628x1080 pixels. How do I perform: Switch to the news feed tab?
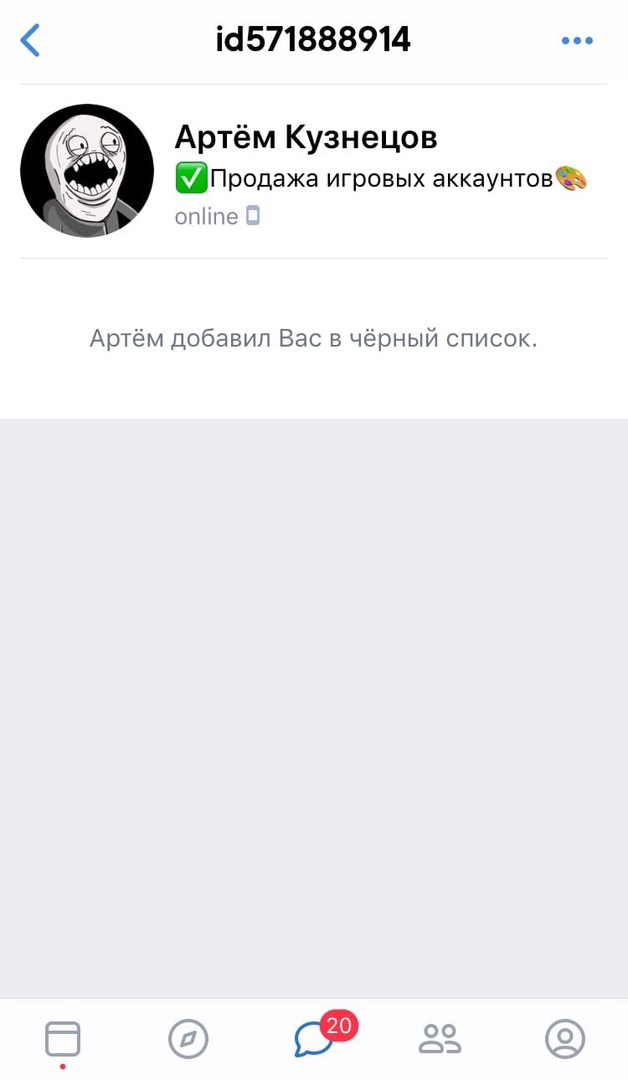(63, 1040)
